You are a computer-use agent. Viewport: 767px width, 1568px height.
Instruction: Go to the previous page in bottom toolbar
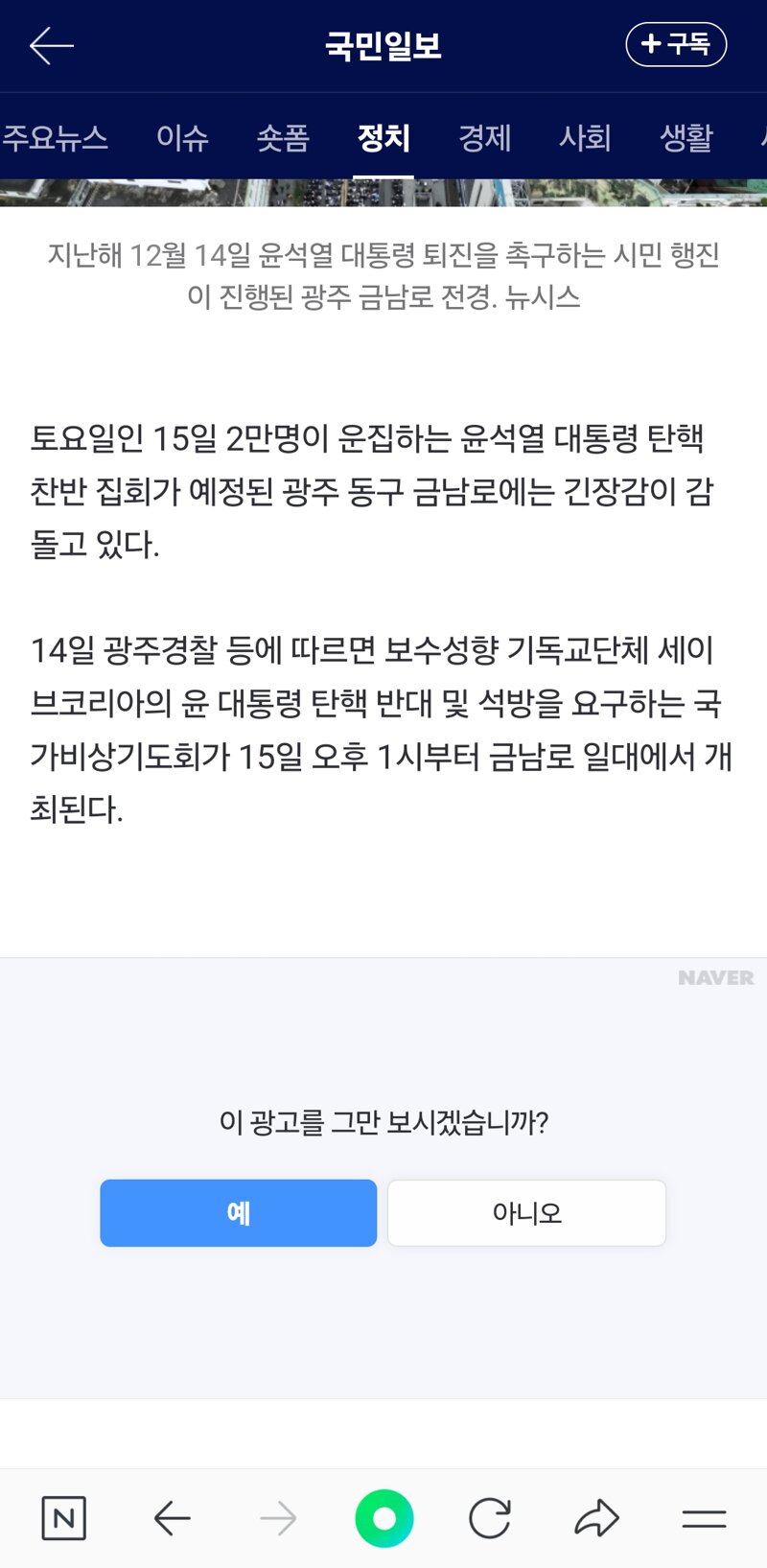172,1518
